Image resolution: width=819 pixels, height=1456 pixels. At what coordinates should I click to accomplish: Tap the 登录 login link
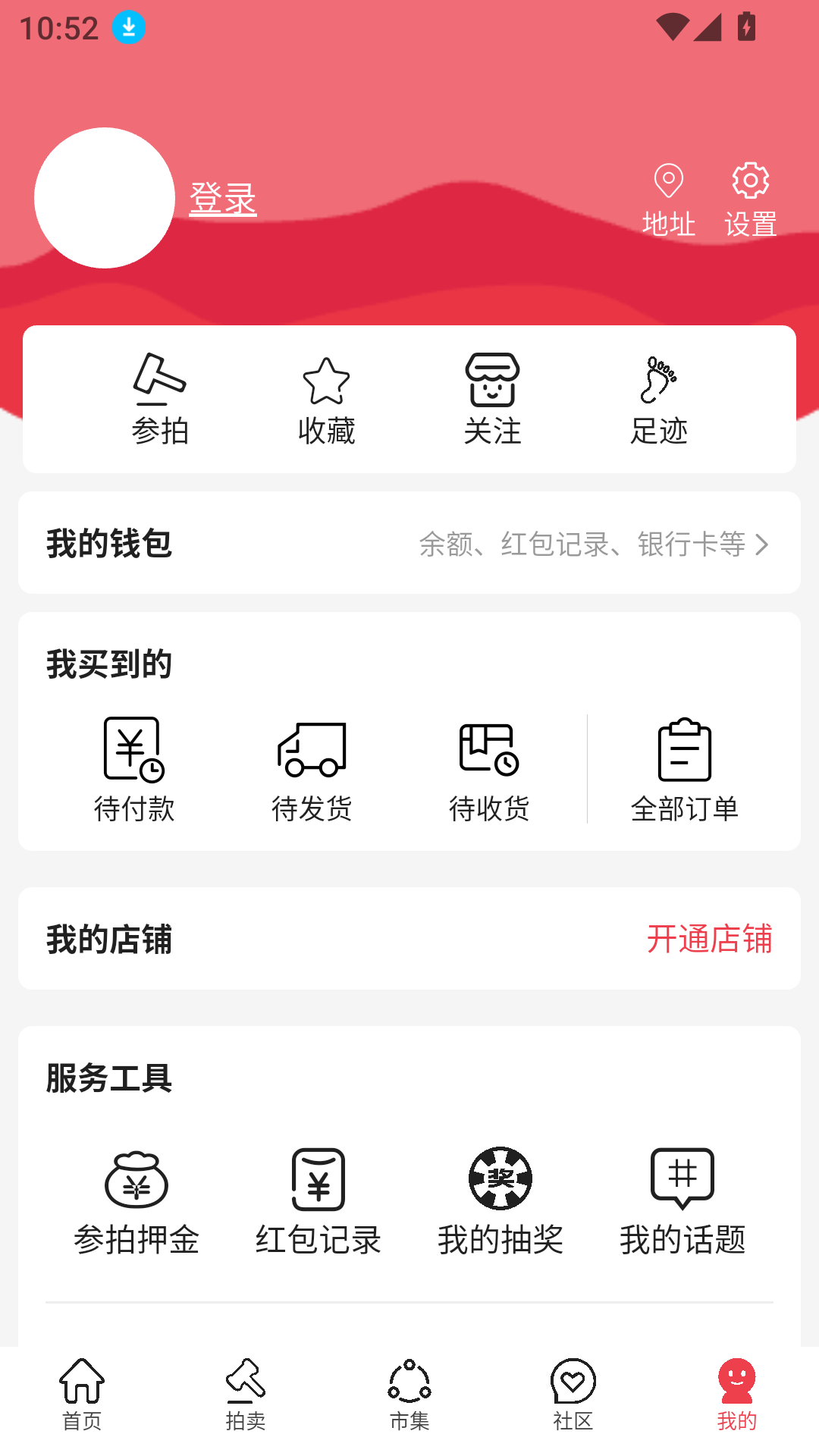[223, 197]
